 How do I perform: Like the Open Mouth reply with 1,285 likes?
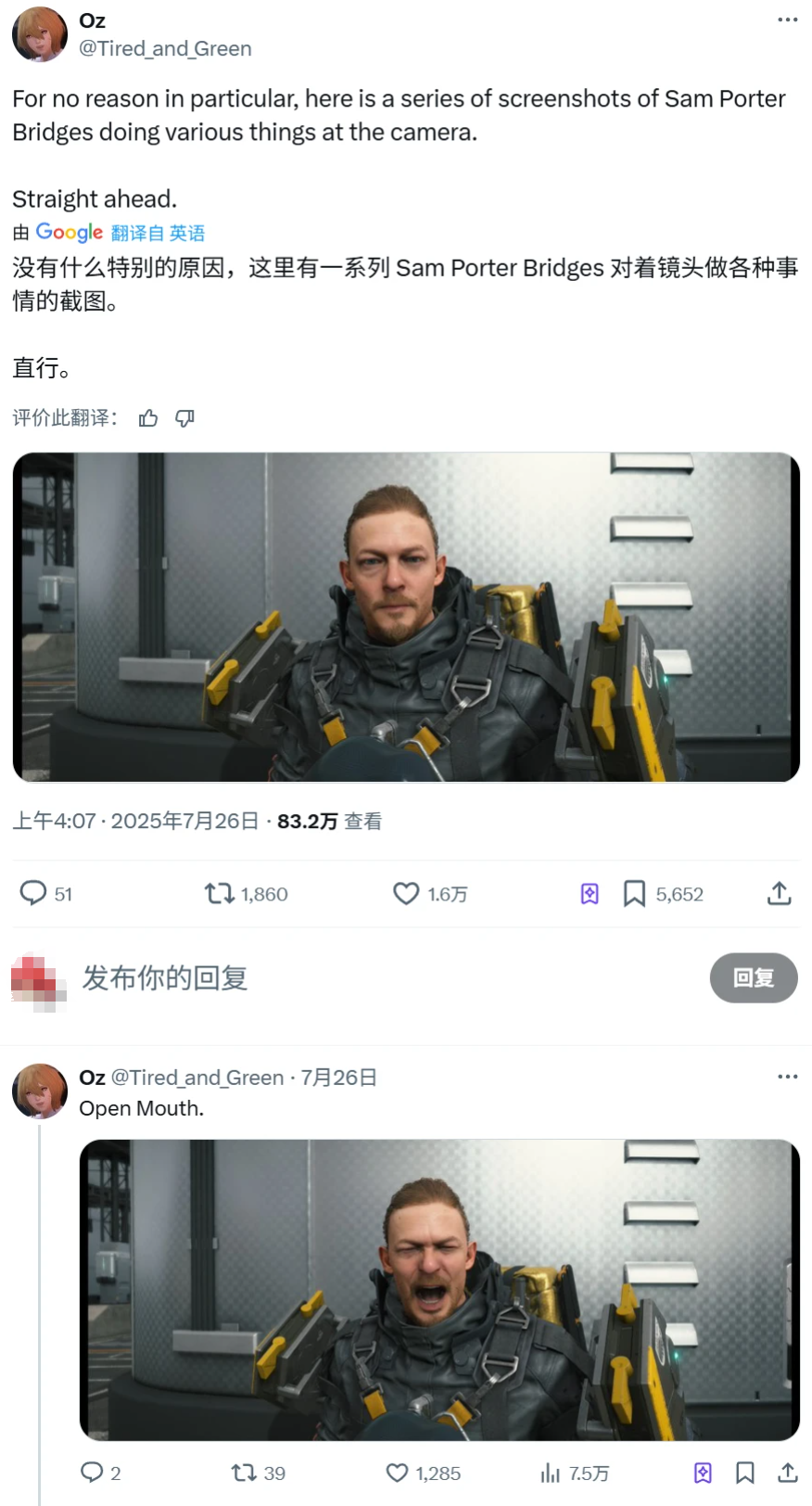click(397, 1472)
